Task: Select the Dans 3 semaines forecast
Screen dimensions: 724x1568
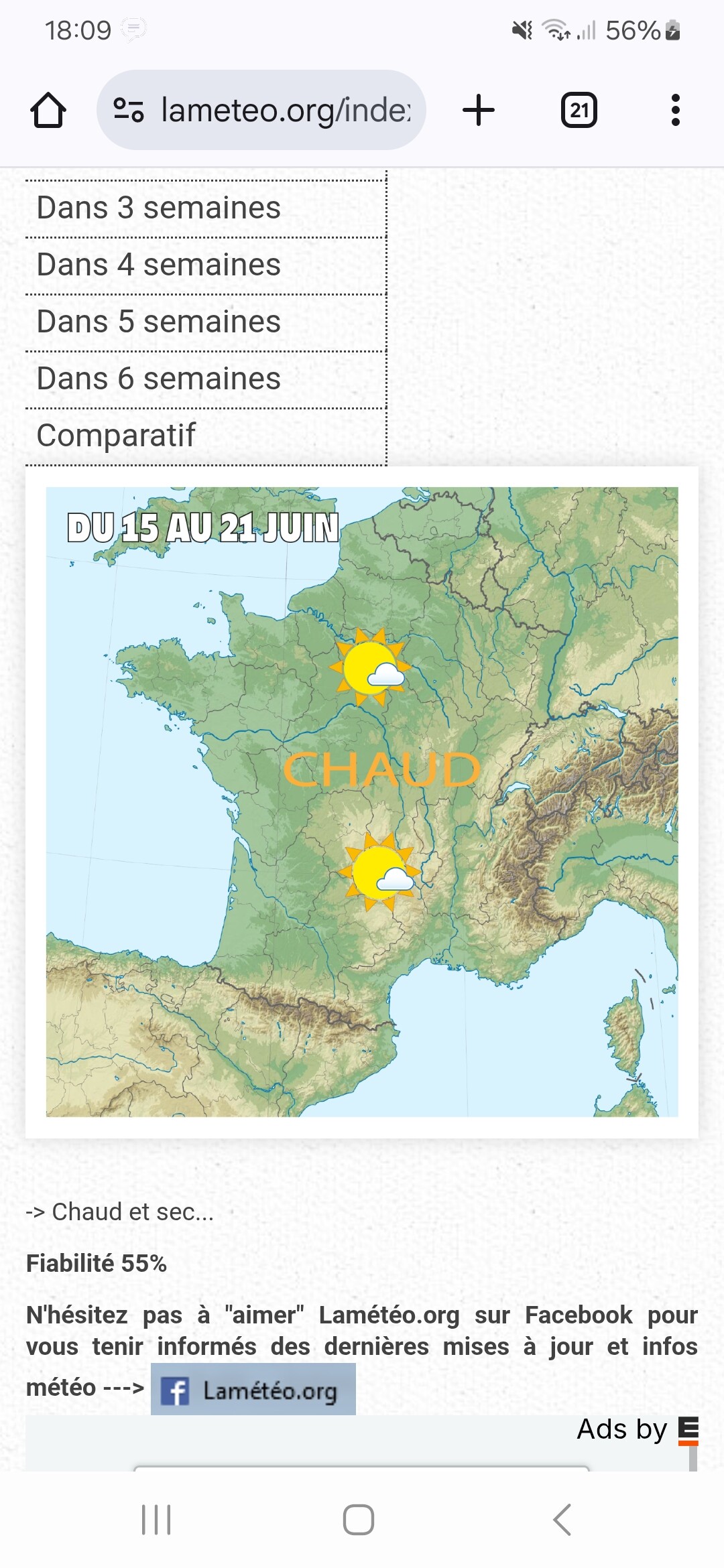Action: click(206, 208)
